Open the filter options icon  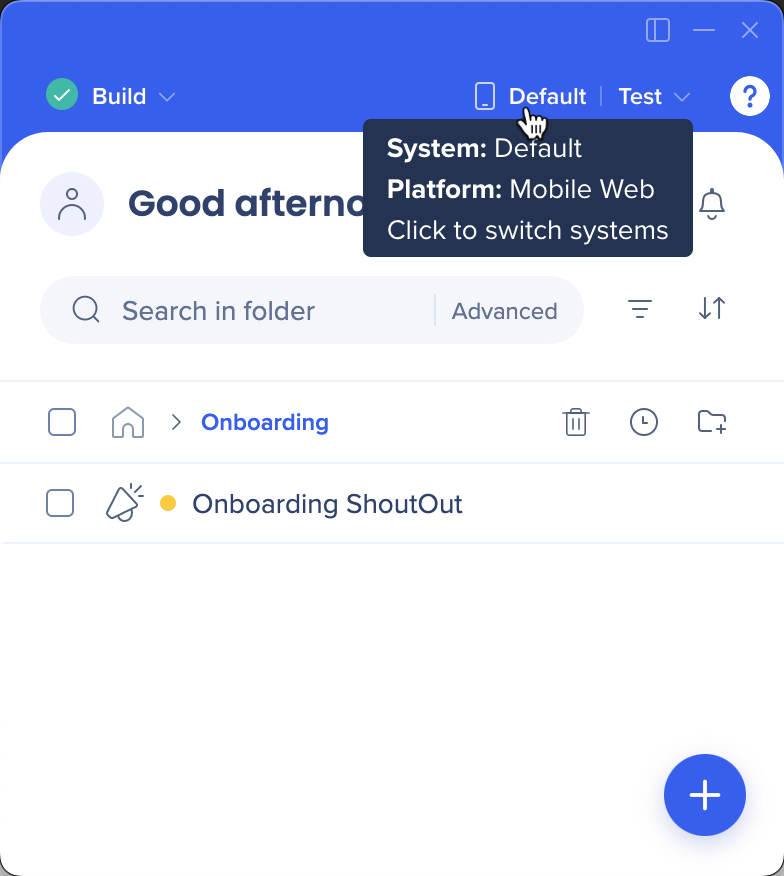640,309
